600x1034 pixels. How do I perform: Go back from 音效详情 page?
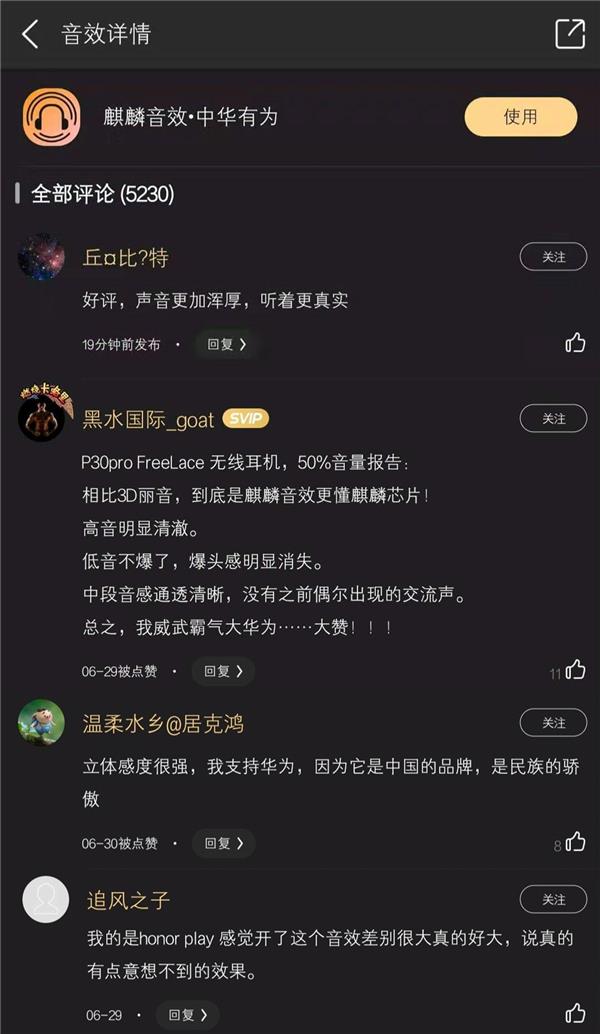(31, 35)
